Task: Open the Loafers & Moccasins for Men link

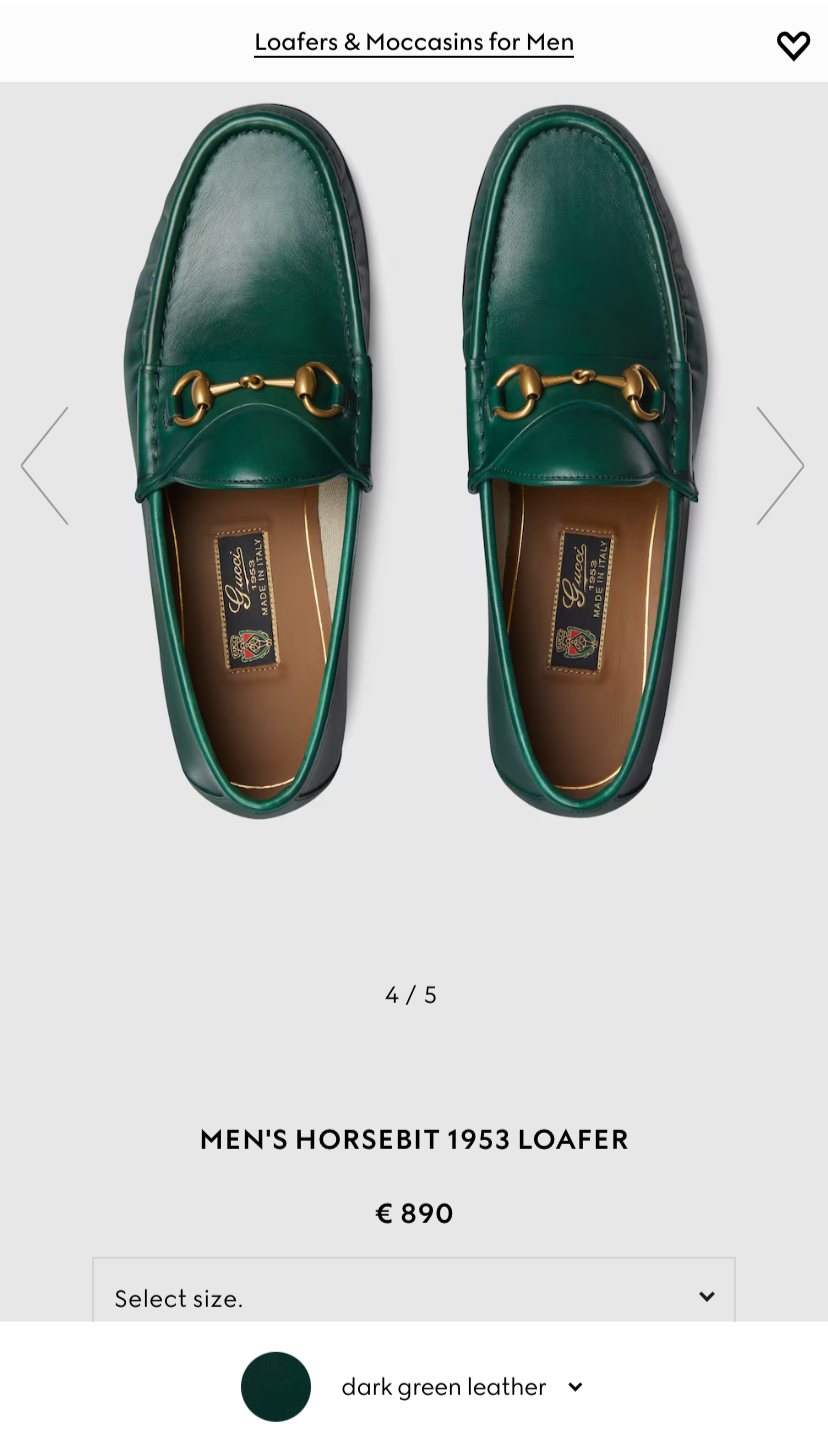Action: 413,42
